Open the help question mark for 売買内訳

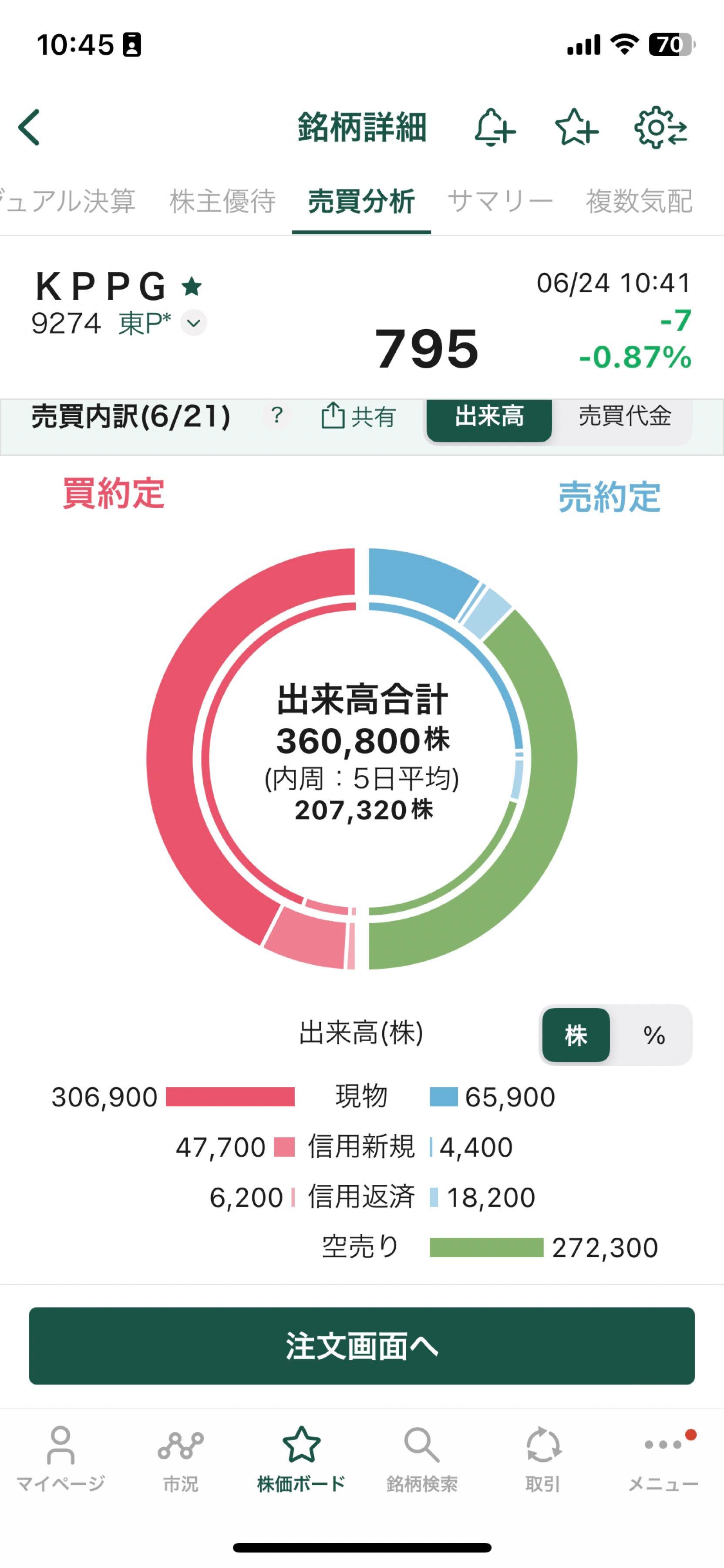(277, 416)
